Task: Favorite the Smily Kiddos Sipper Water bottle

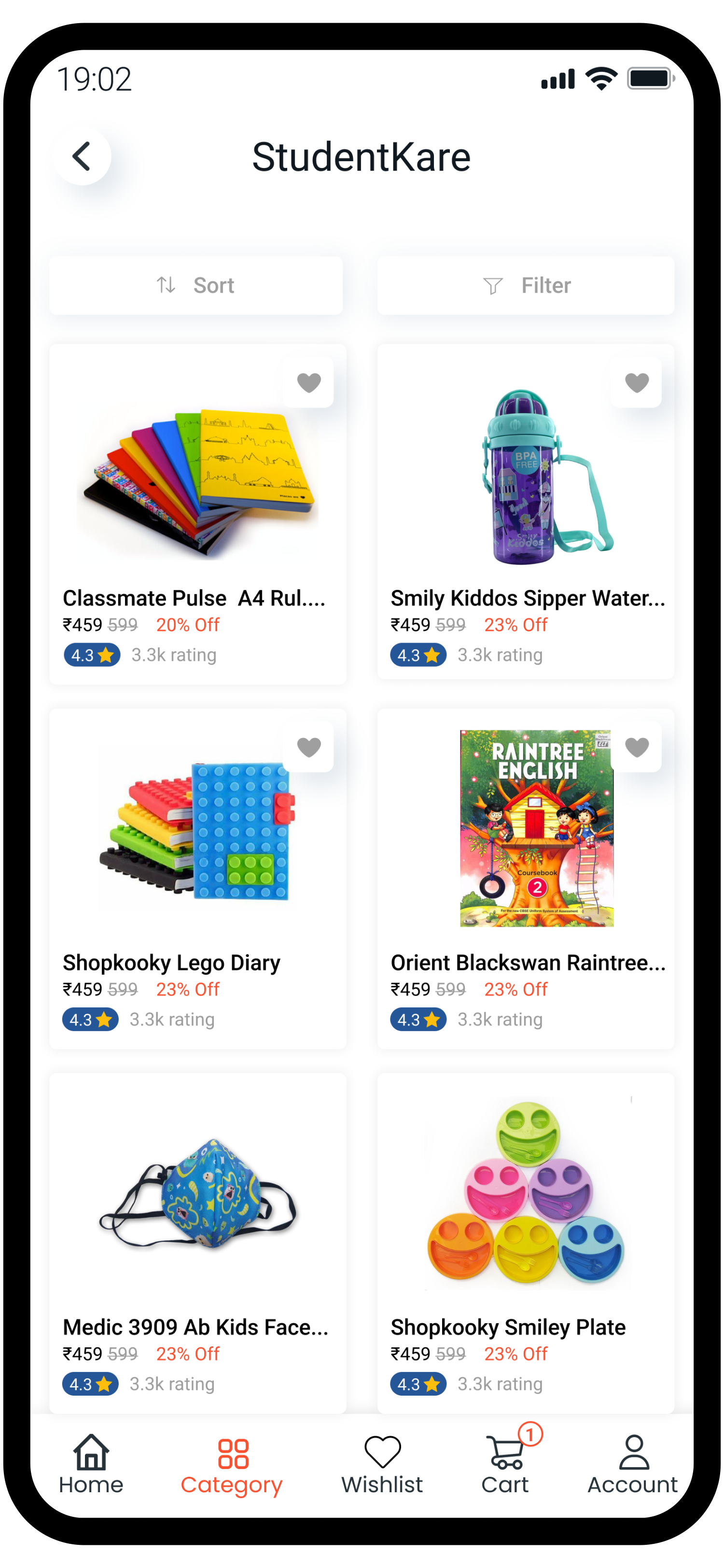Action: coord(636,382)
